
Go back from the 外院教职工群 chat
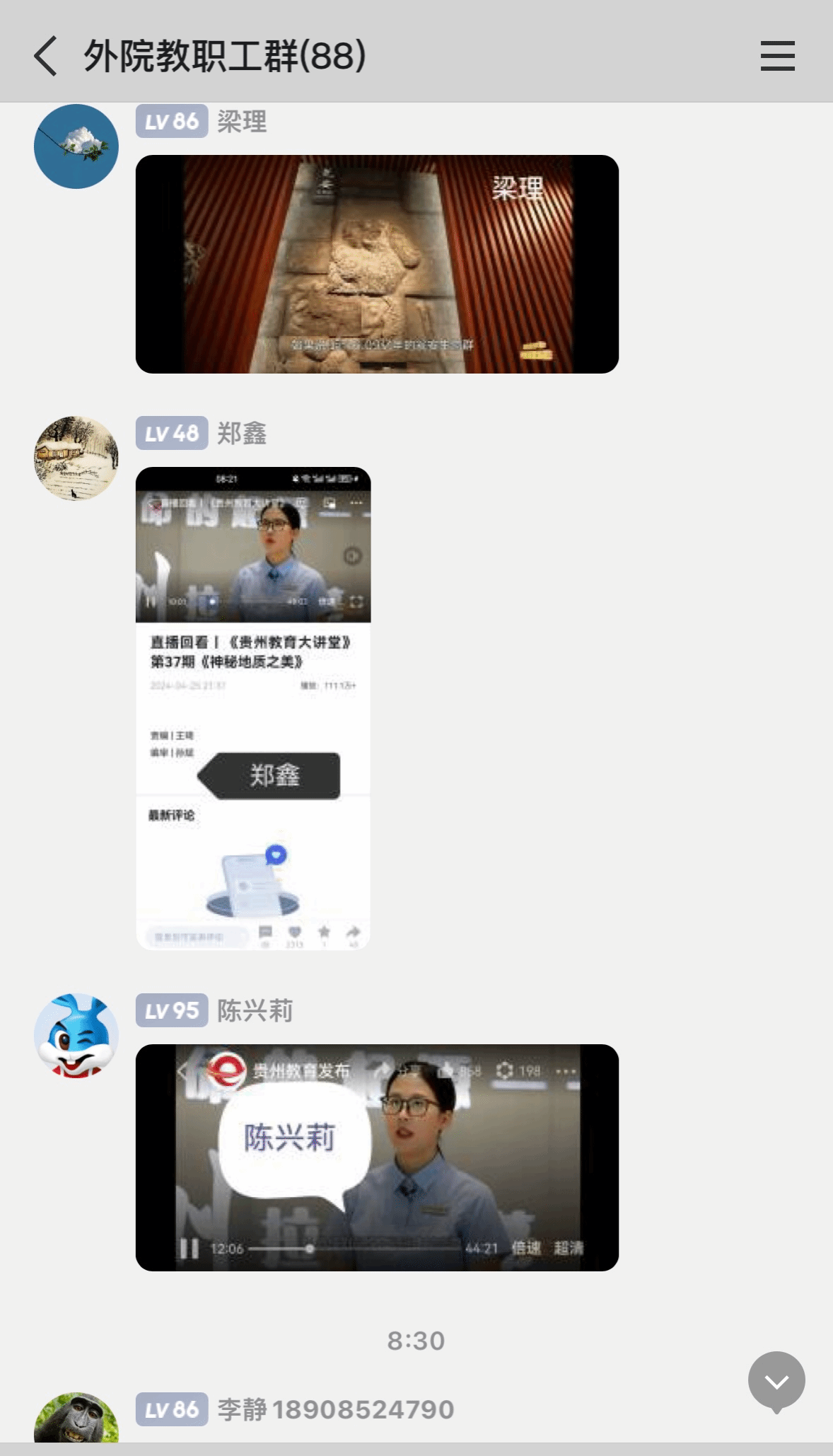pyautogui.click(x=46, y=57)
